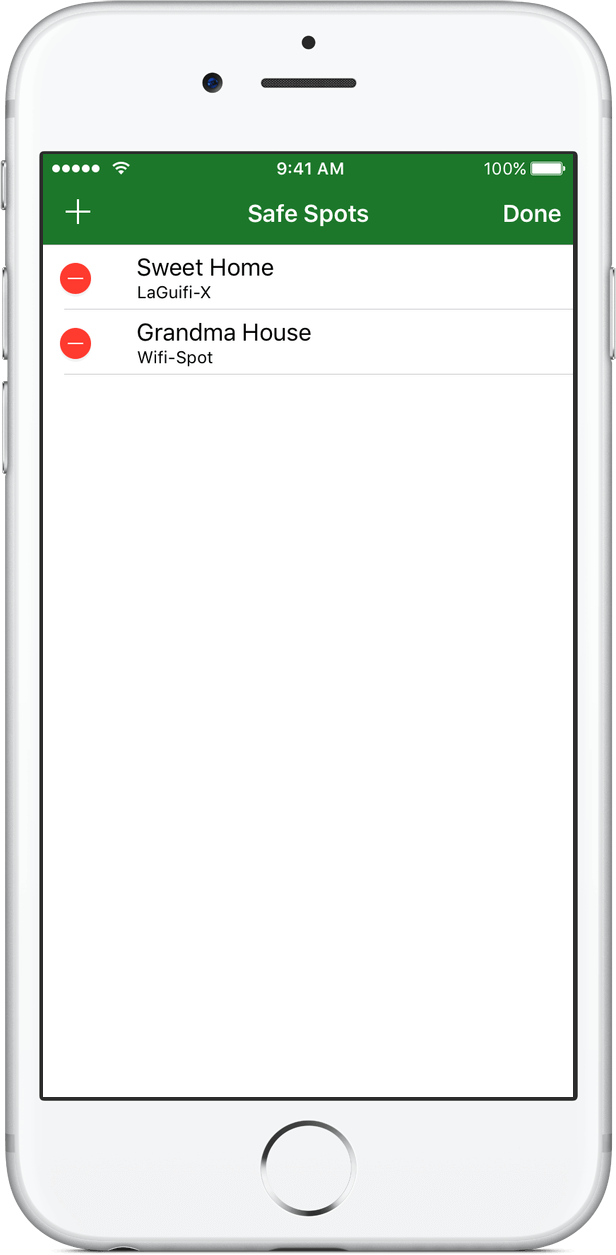Tap Done to finish editing
The height and width of the screenshot is (1255, 616).
click(531, 214)
